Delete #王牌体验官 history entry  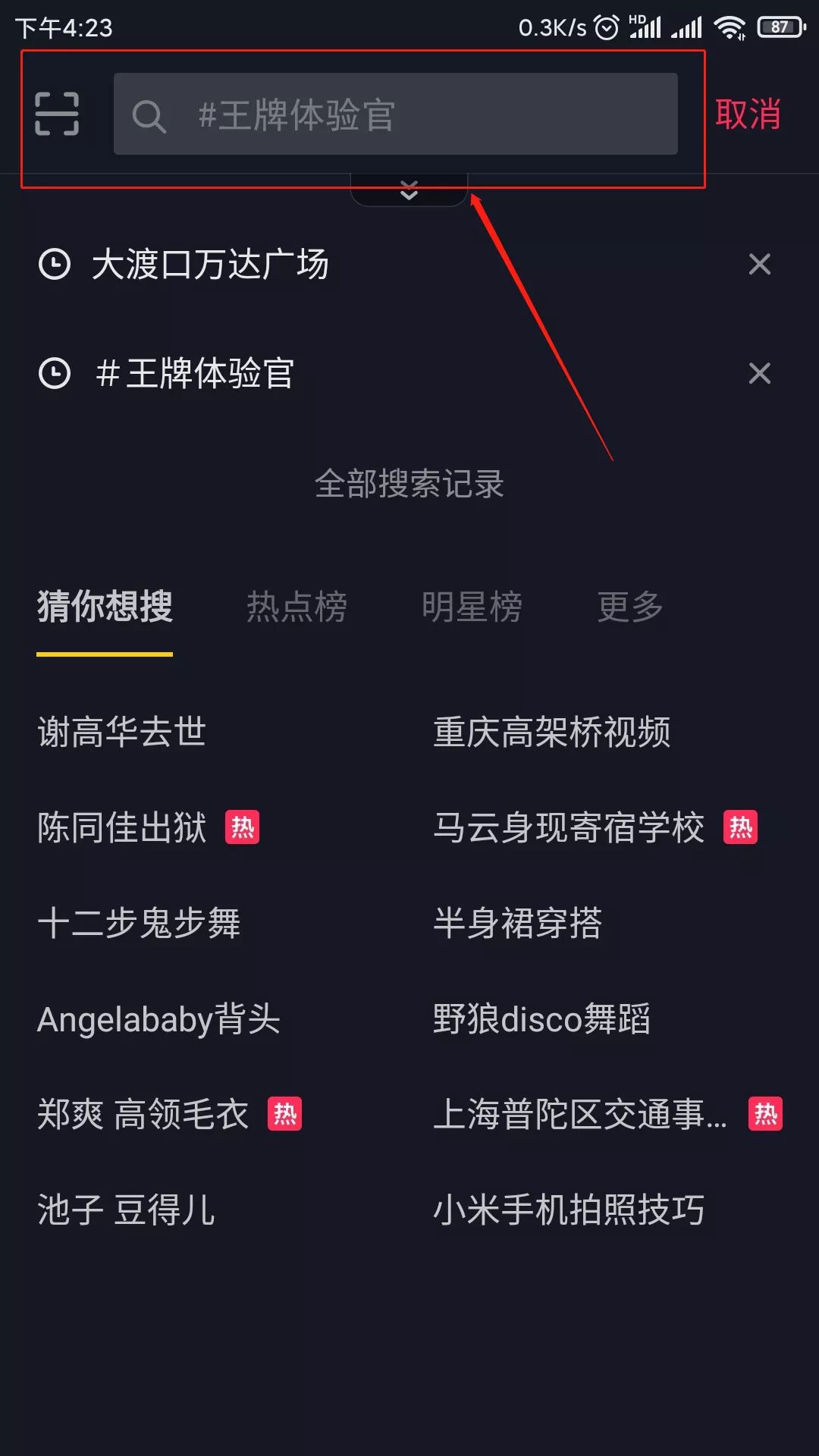759,373
